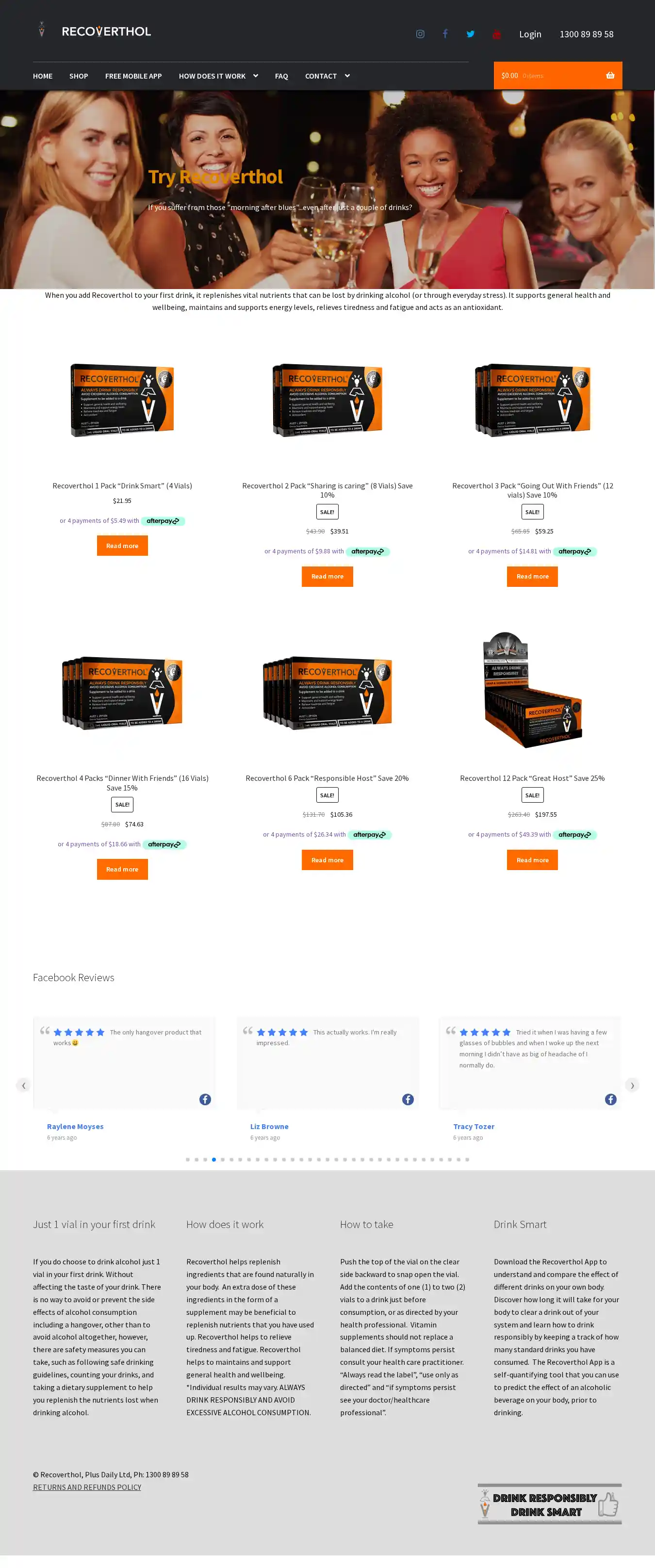Open the FAQ page

click(x=281, y=76)
